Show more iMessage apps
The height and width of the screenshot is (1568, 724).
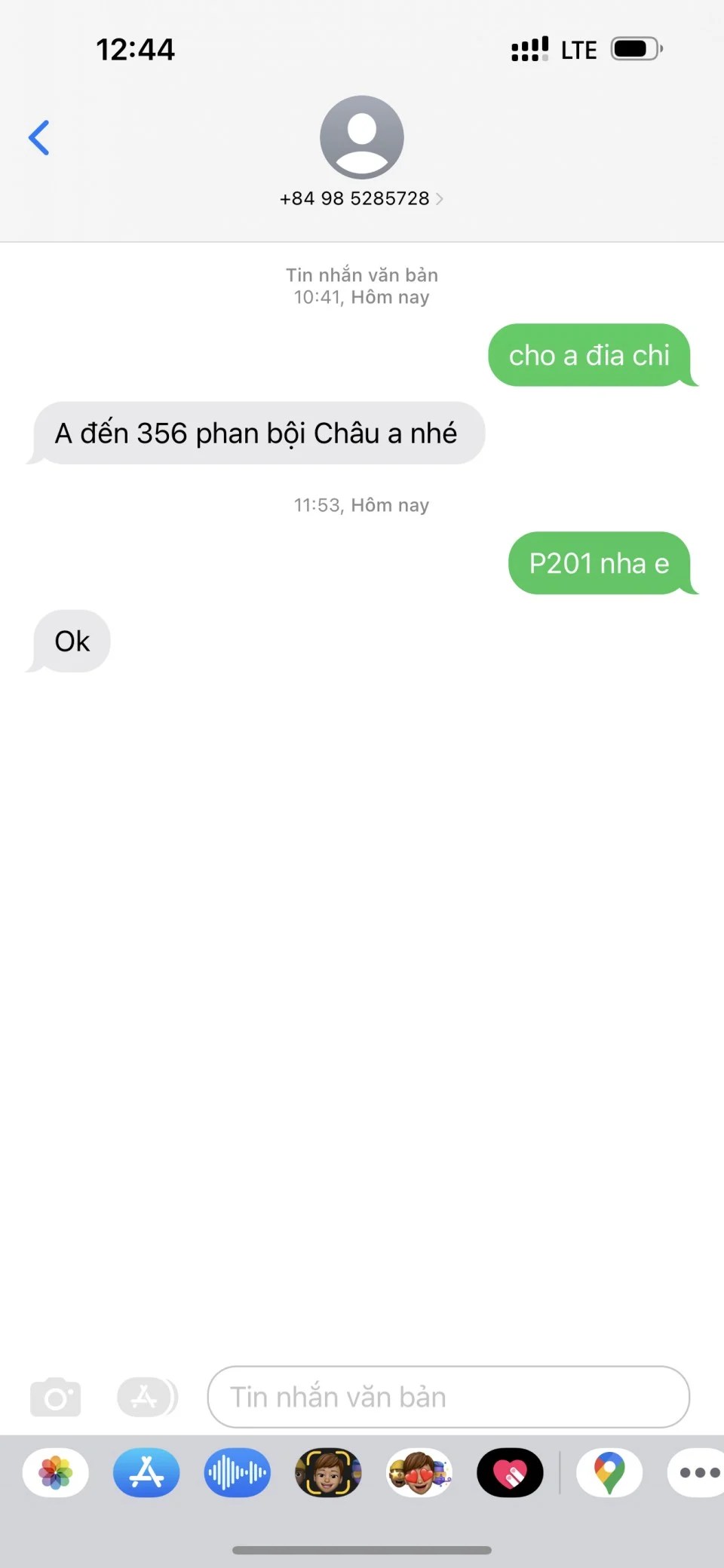[x=698, y=1472]
